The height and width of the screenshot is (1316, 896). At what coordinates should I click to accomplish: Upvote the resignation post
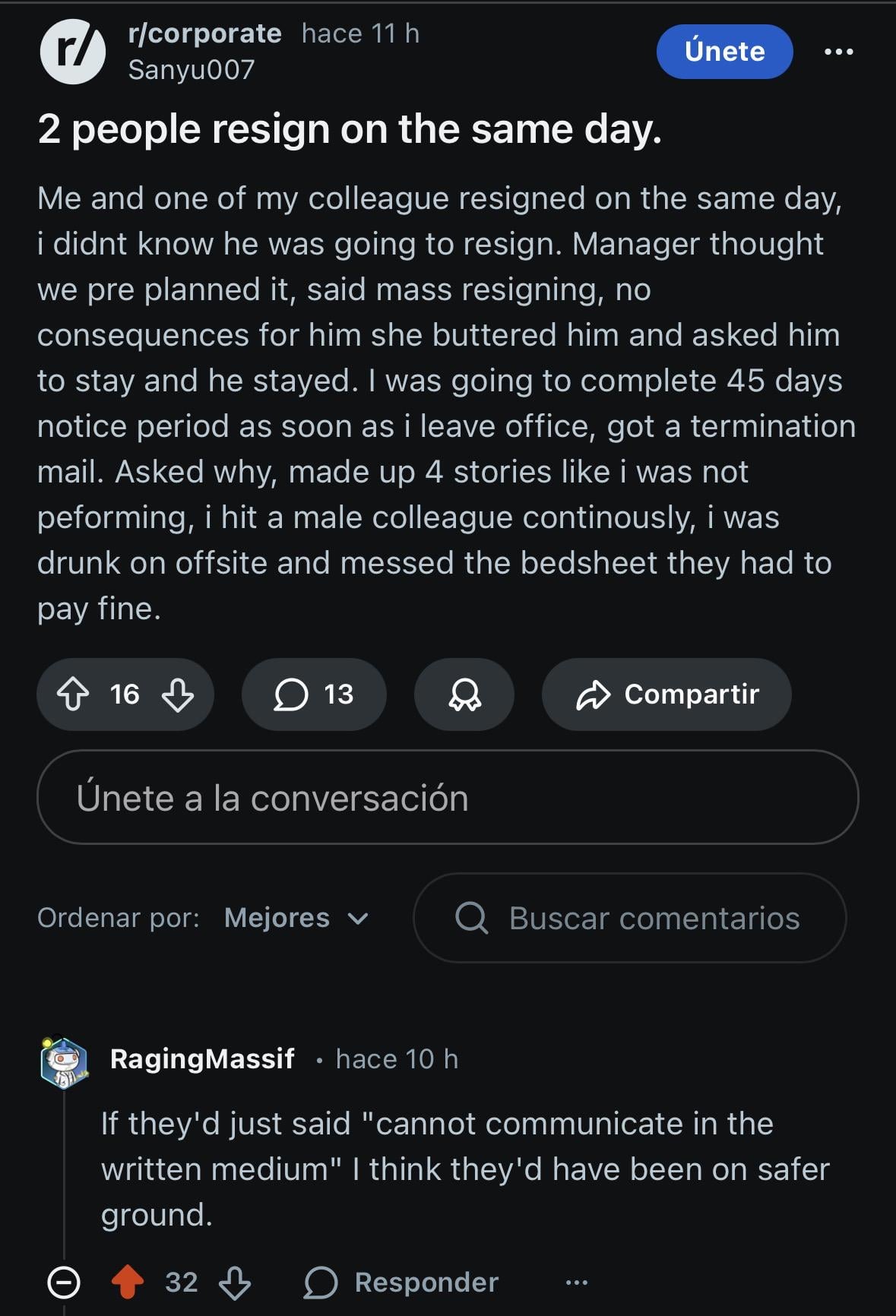coord(74,694)
